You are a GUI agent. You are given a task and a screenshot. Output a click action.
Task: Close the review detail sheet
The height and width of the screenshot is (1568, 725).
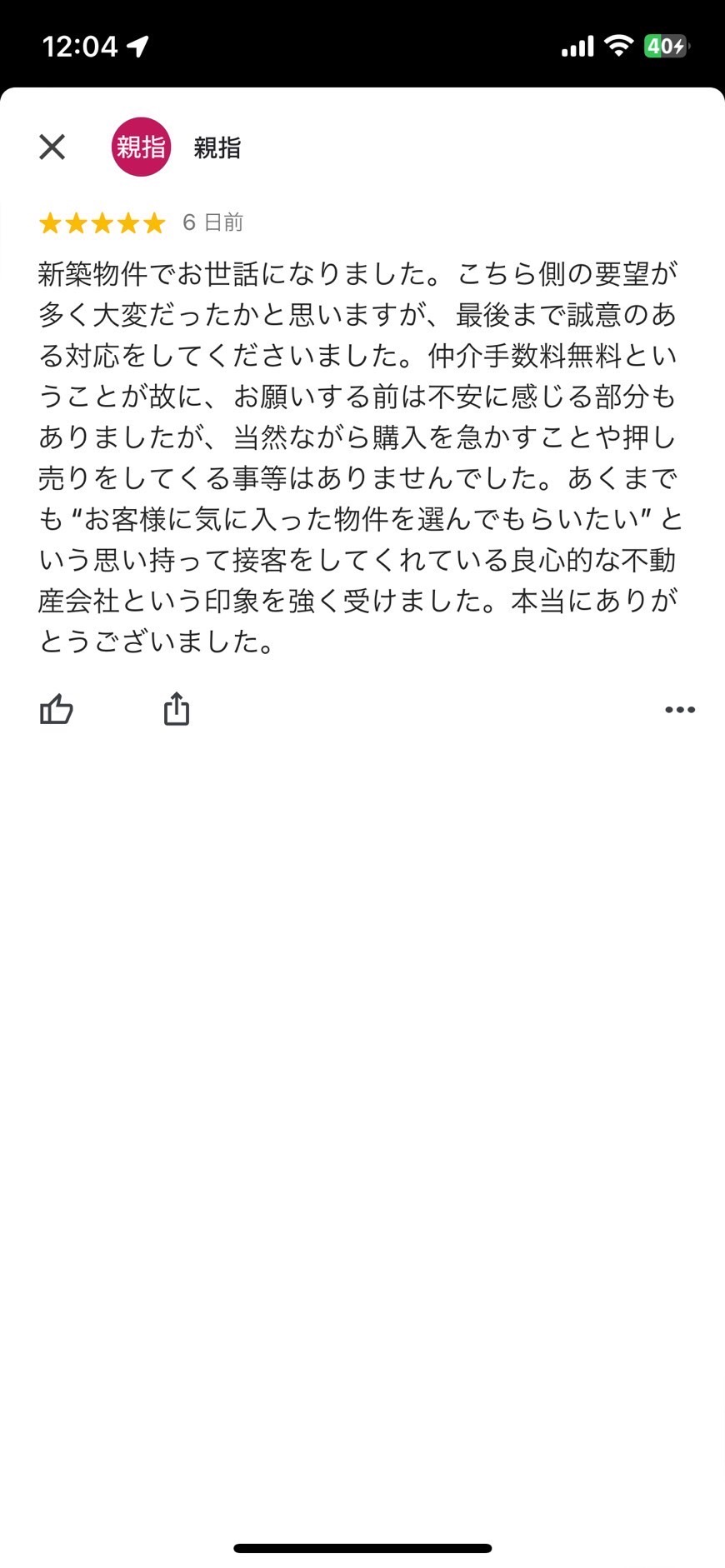52,147
